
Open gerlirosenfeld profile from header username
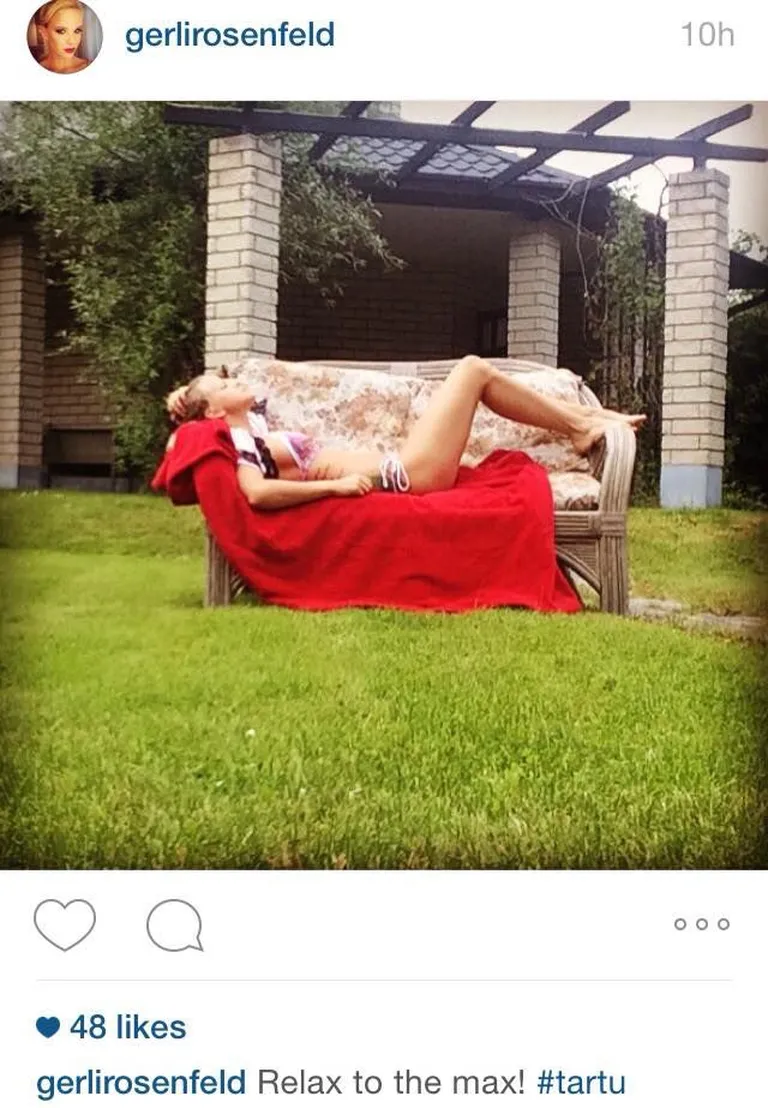(x=229, y=36)
